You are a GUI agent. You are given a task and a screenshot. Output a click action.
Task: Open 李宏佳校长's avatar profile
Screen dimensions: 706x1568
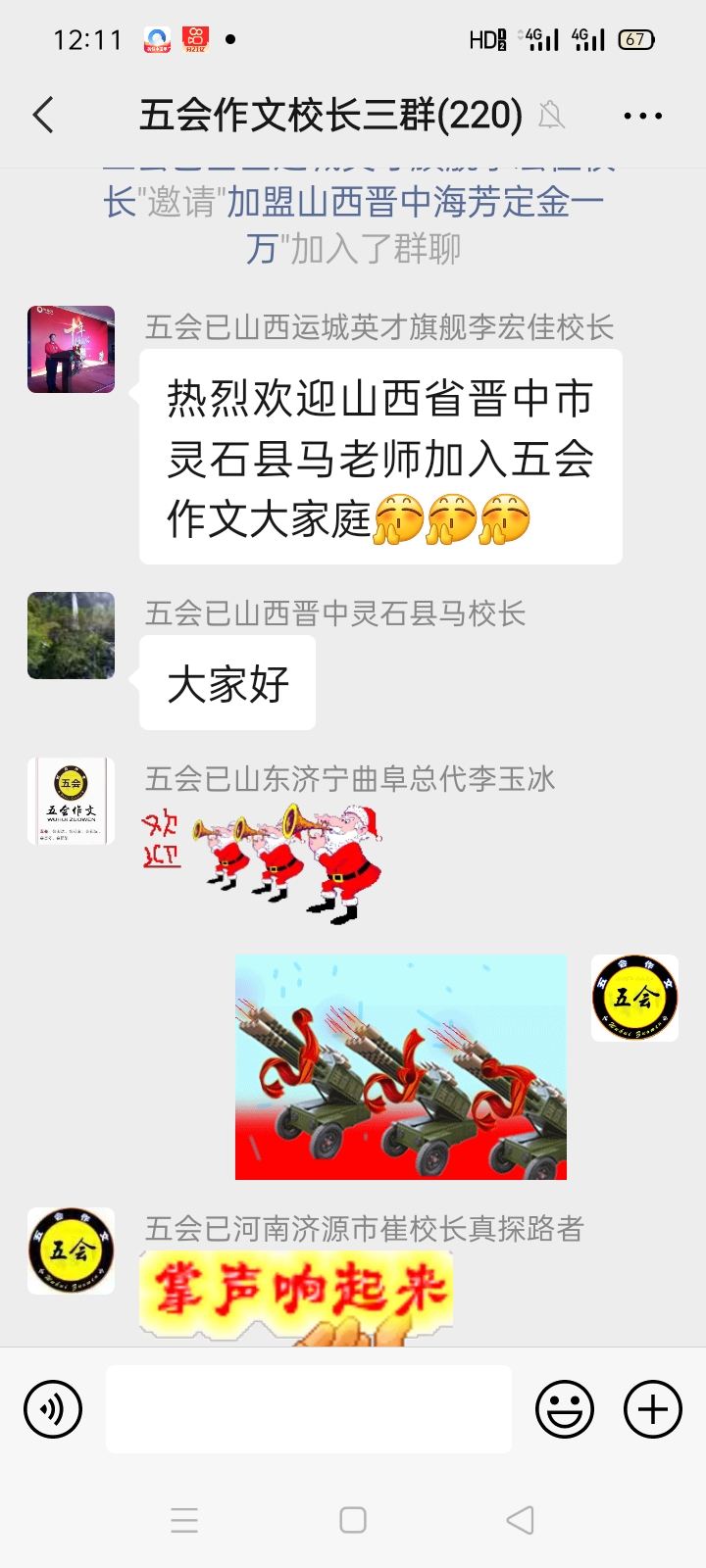[x=71, y=350]
